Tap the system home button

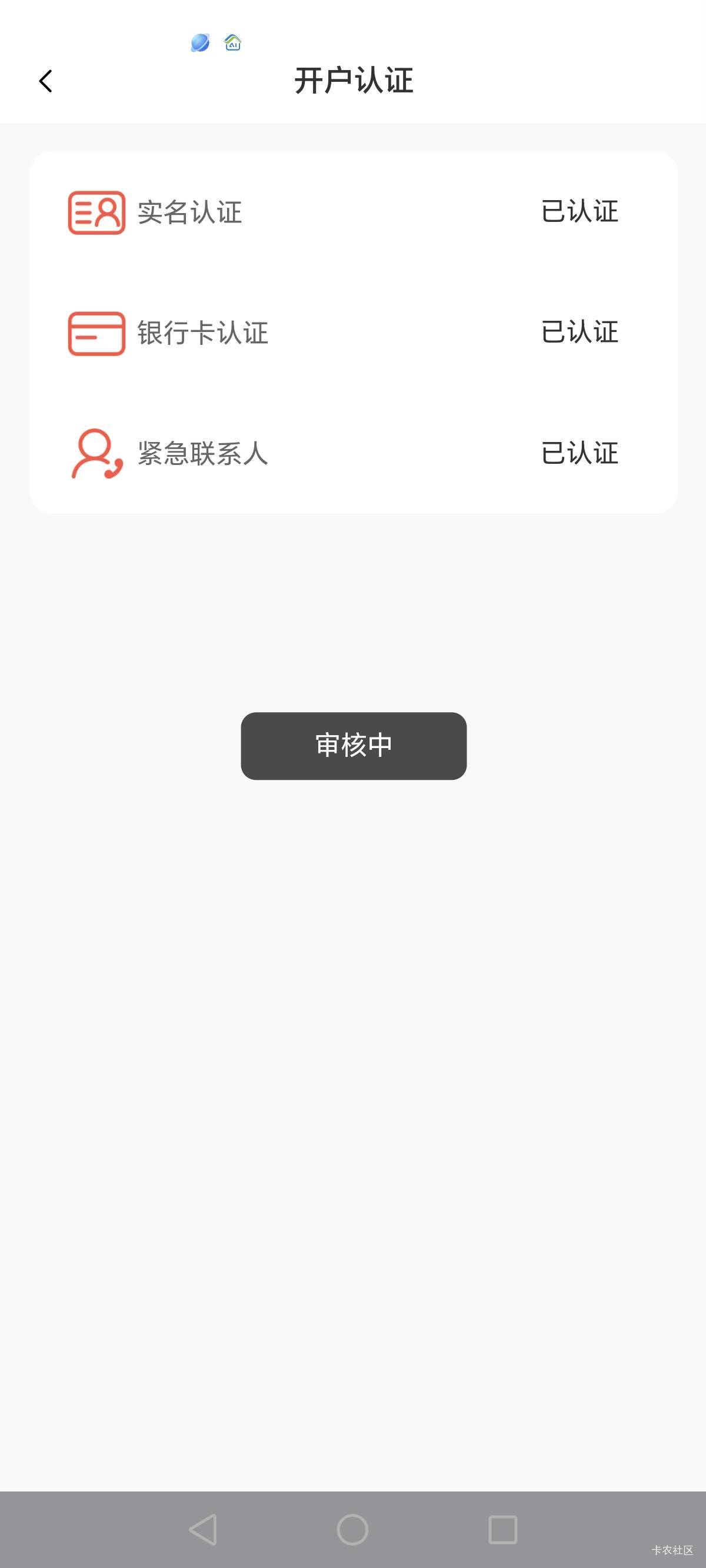pos(352,1530)
